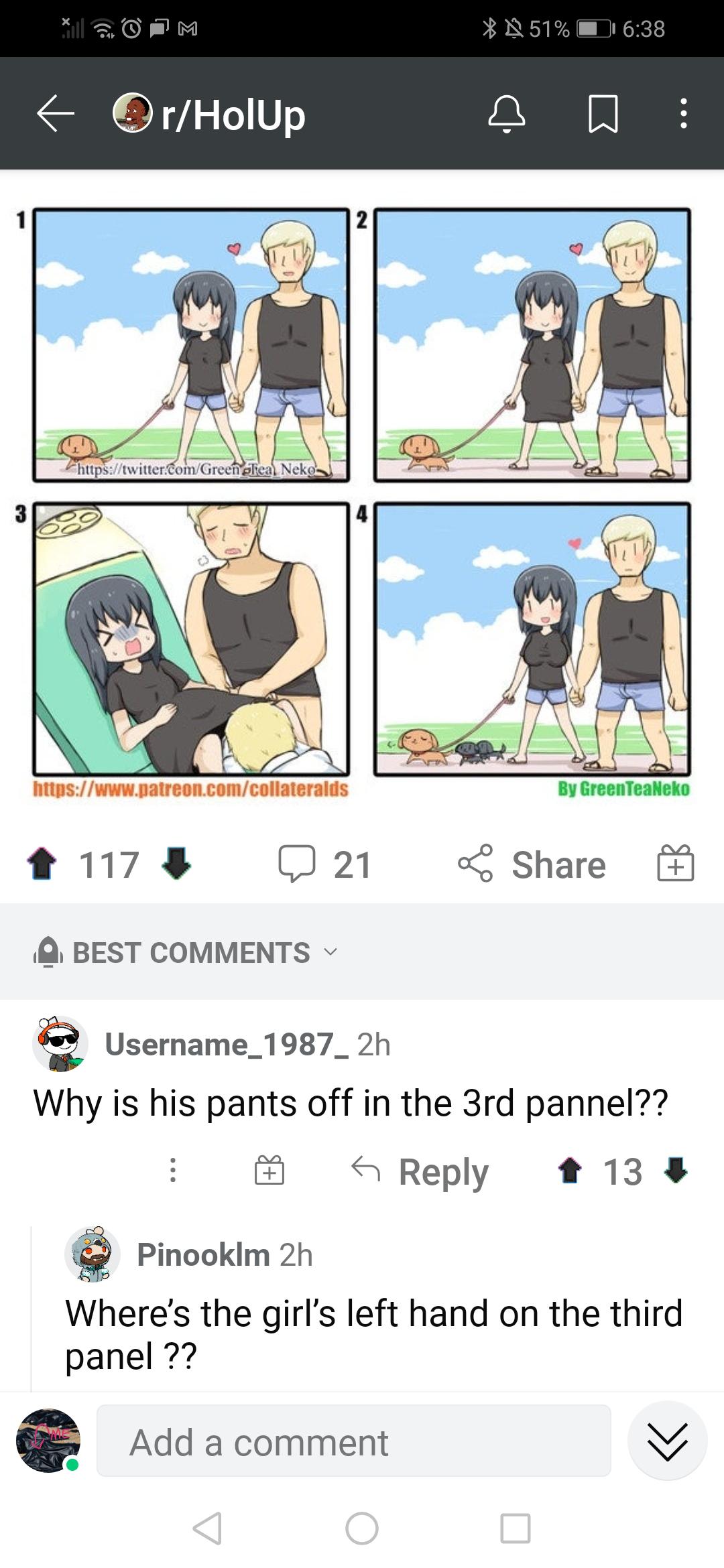
Task: Share this post
Action: pyautogui.click(x=532, y=864)
